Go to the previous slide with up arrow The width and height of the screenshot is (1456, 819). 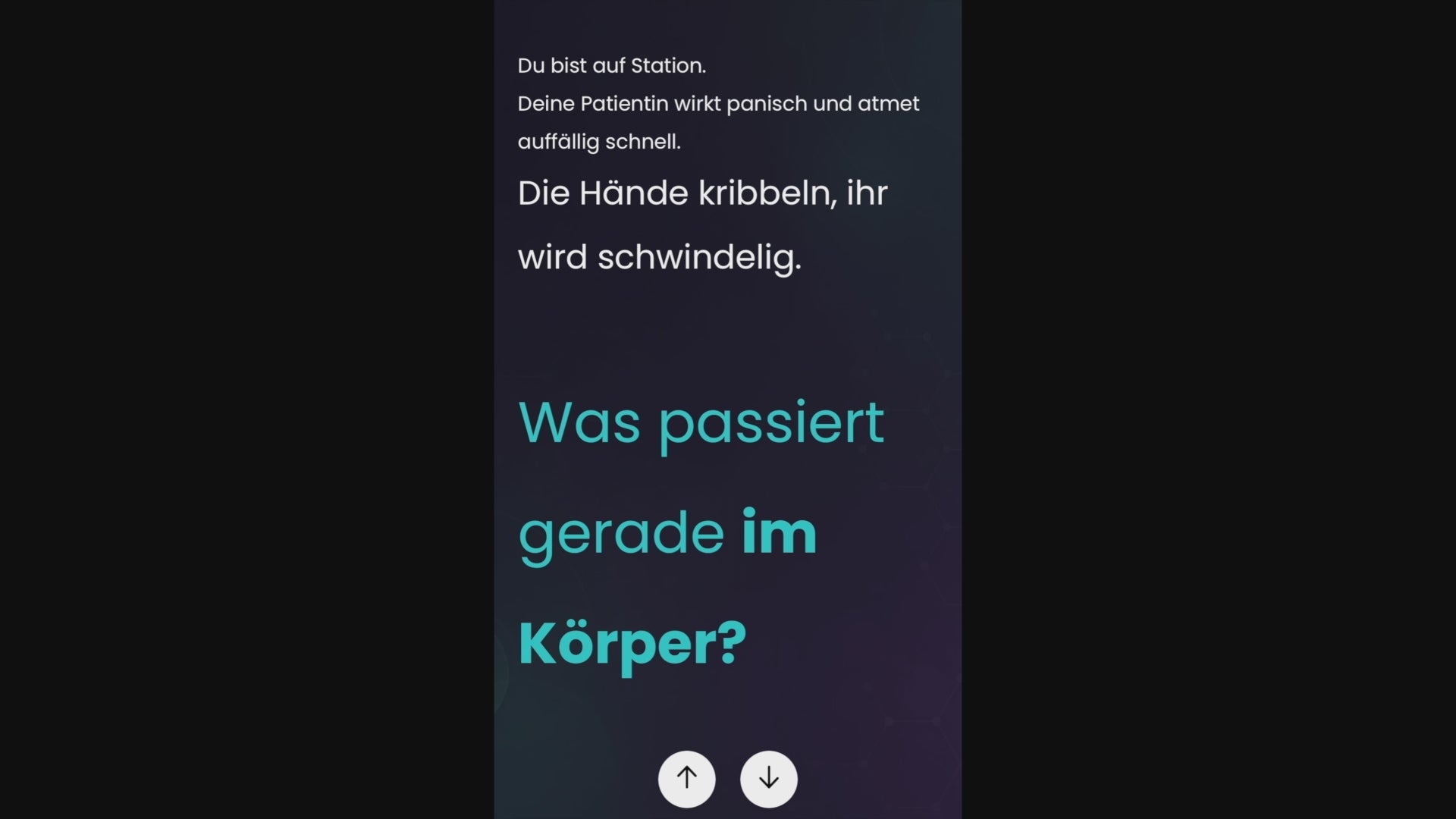click(686, 779)
